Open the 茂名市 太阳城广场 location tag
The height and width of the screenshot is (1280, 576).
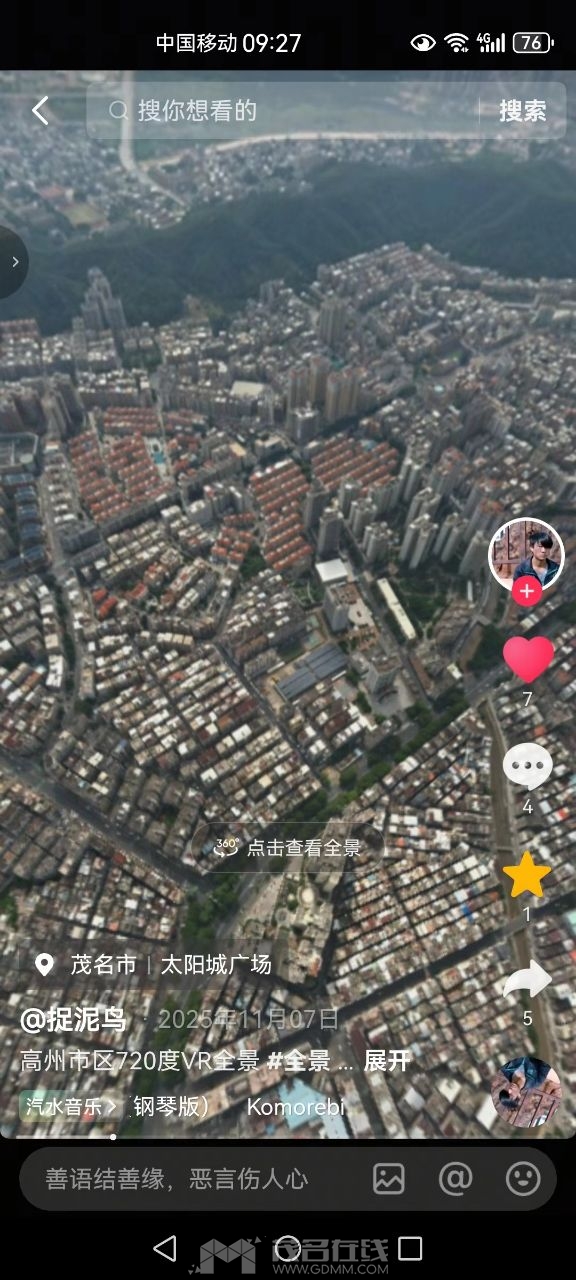[x=154, y=965]
